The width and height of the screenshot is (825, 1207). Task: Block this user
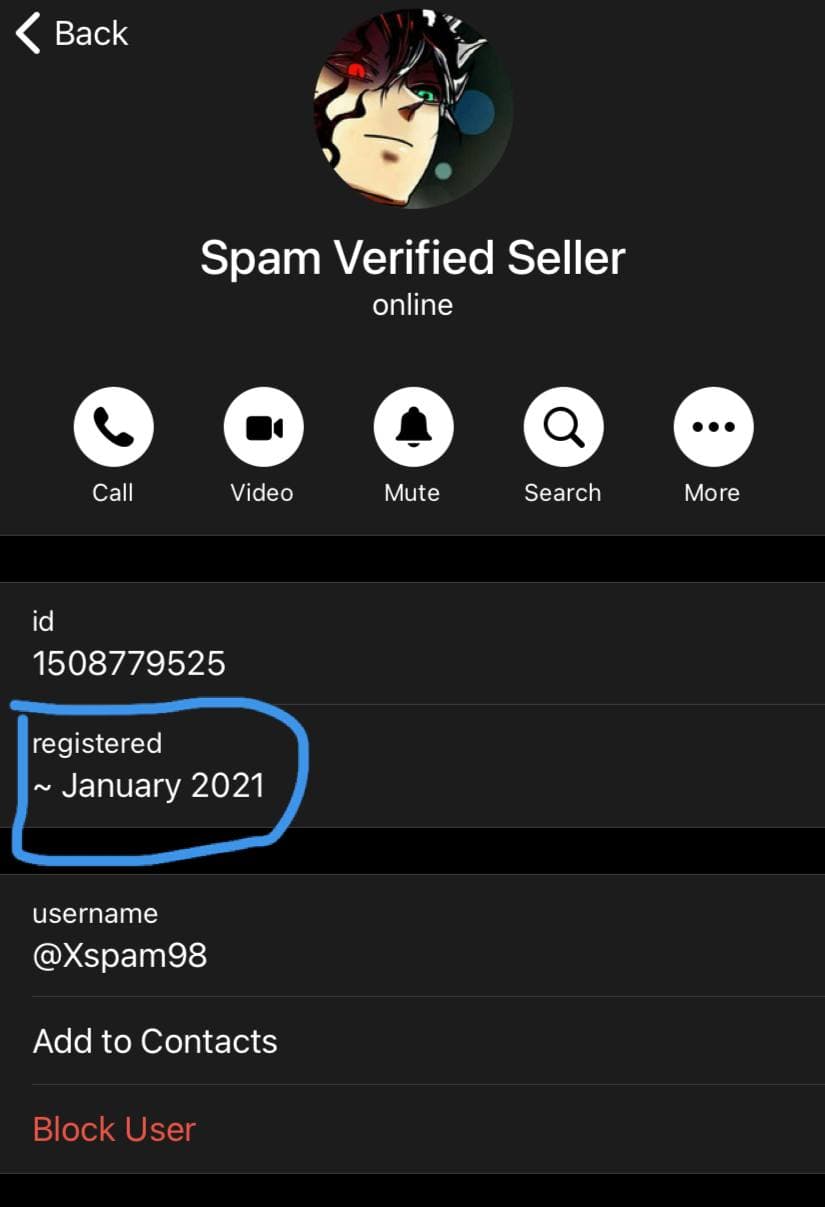click(x=114, y=1129)
